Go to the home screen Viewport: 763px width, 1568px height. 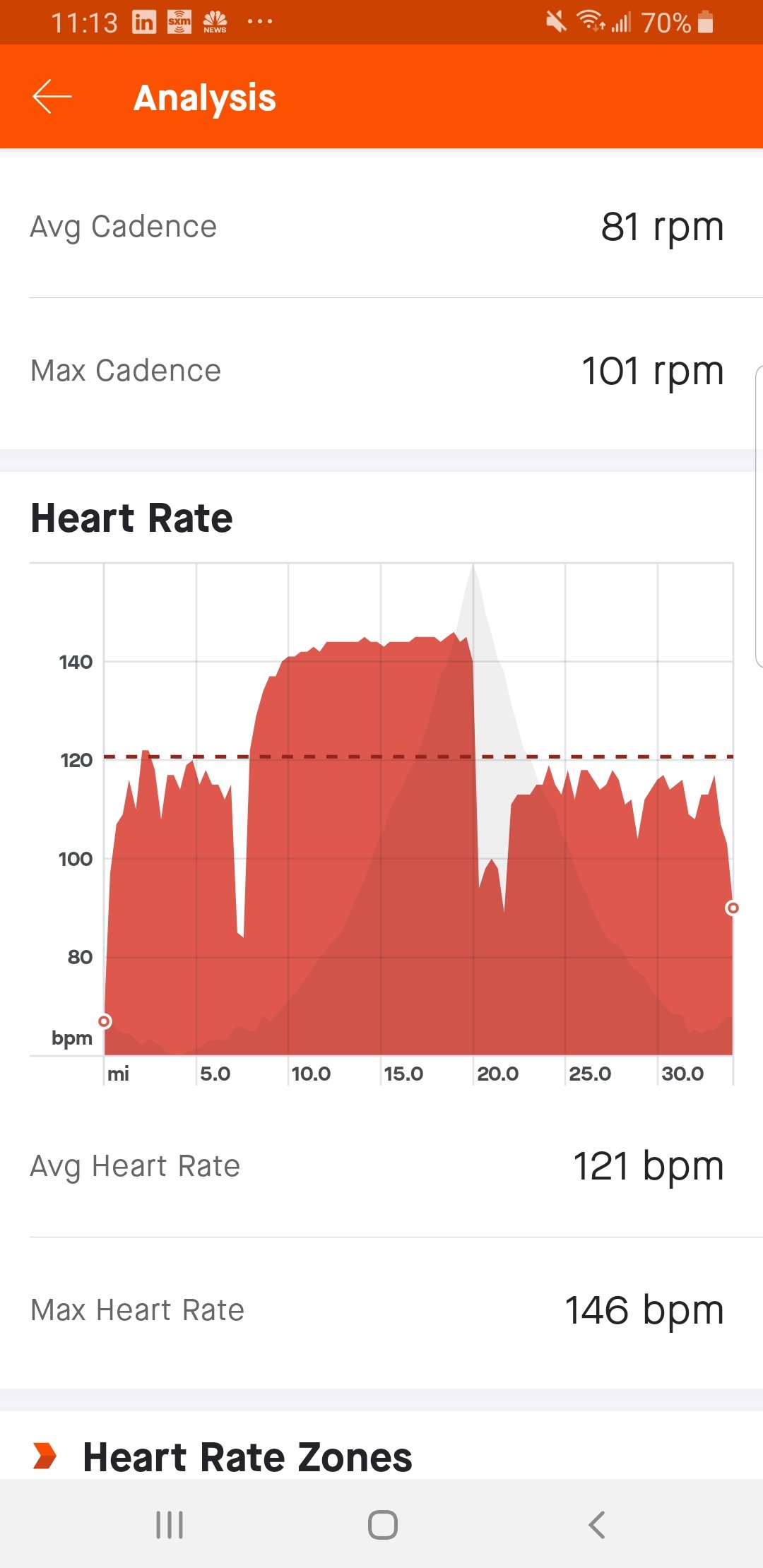pyautogui.click(x=382, y=1525)
